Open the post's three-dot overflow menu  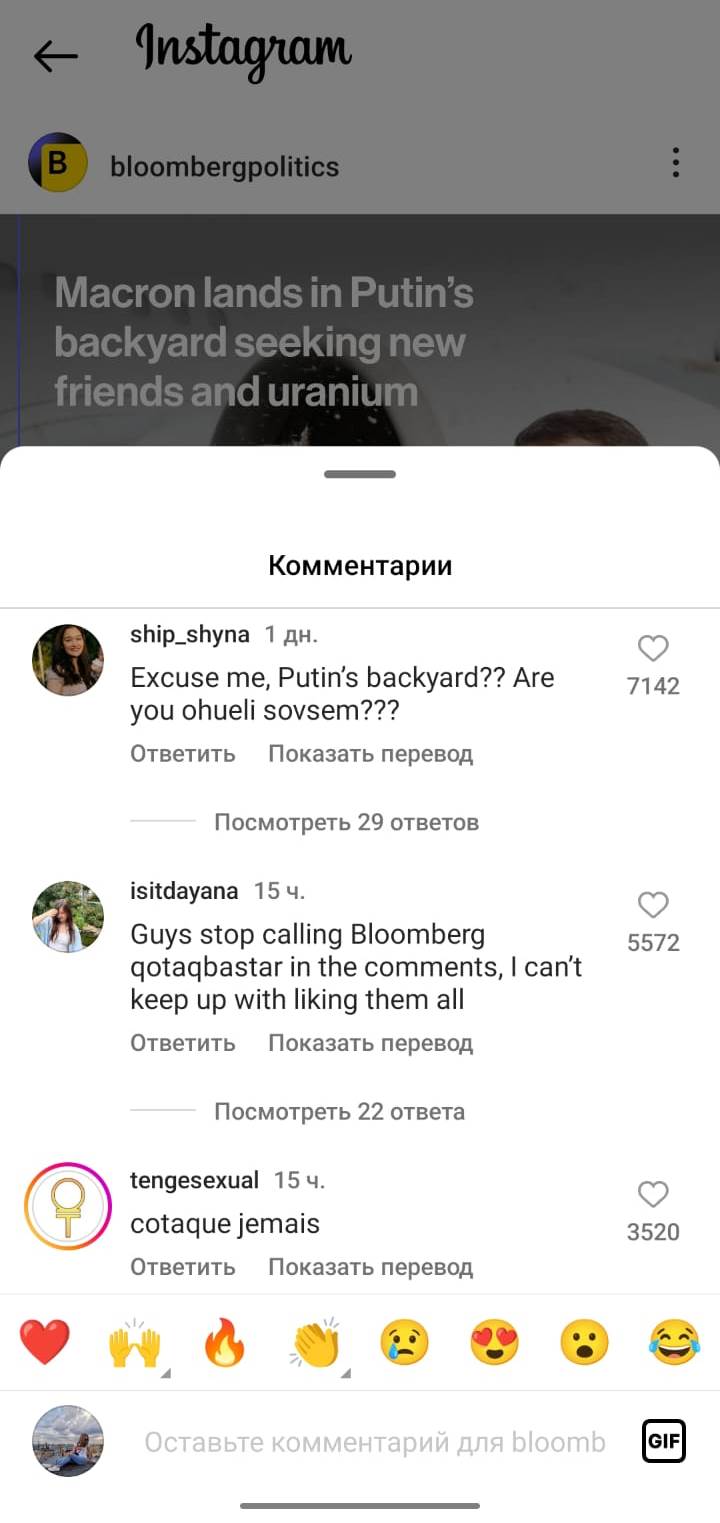pyautogui.click(x=676, y=162)
